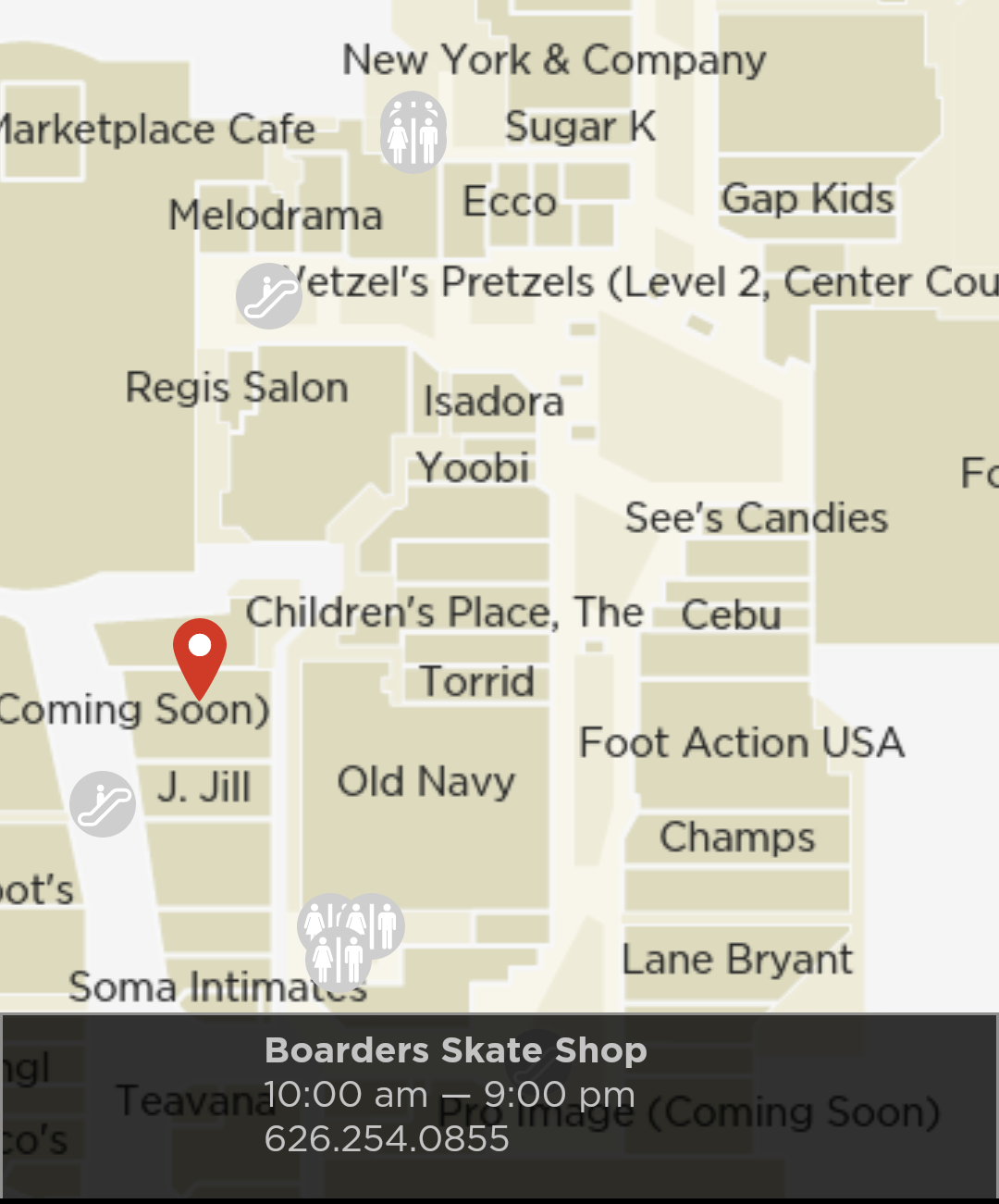Select Old Navy on the map
Image resolution: width=999 pixels, height=1204 pixels.
click(x=425, y=782)
